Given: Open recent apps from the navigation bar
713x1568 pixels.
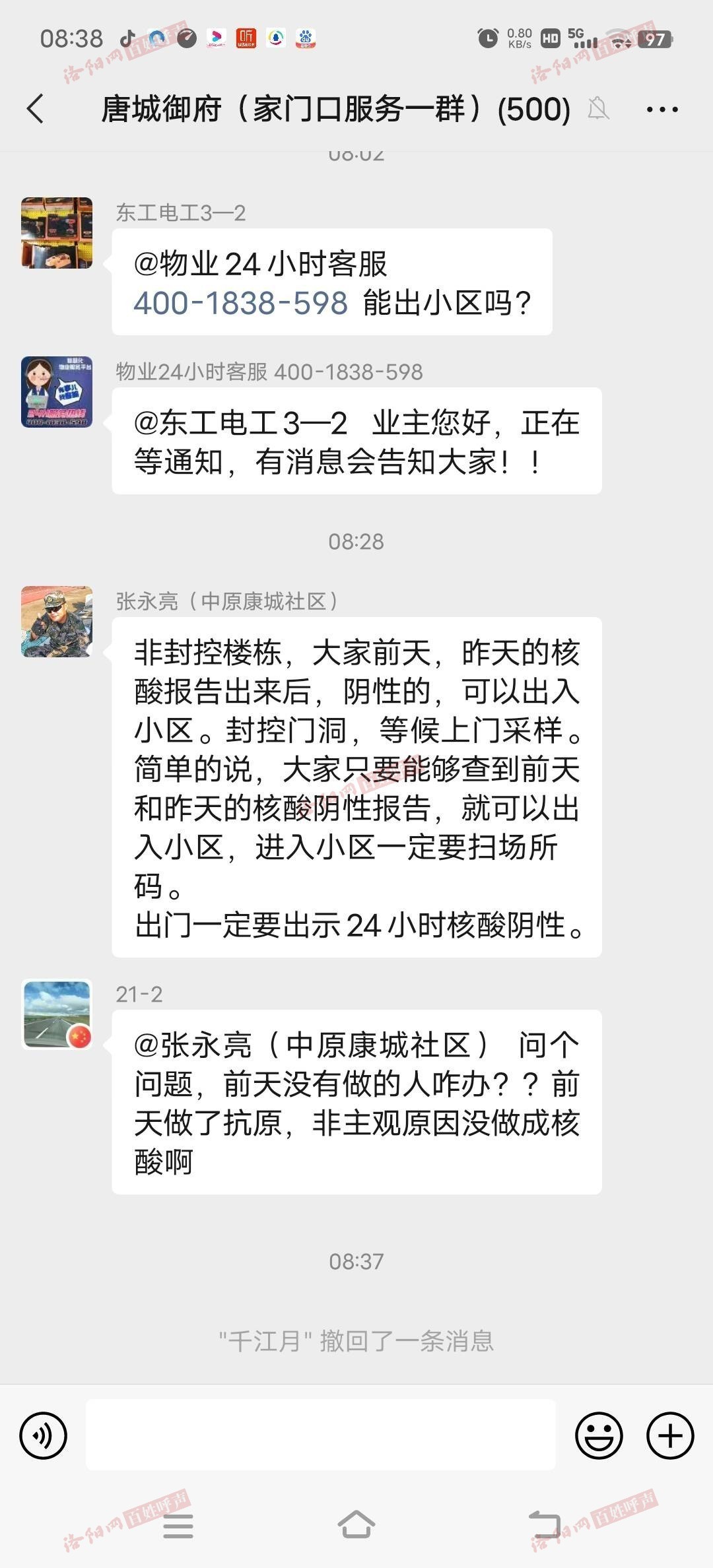Looking at the screenshot, I should tap(178, 1524).
